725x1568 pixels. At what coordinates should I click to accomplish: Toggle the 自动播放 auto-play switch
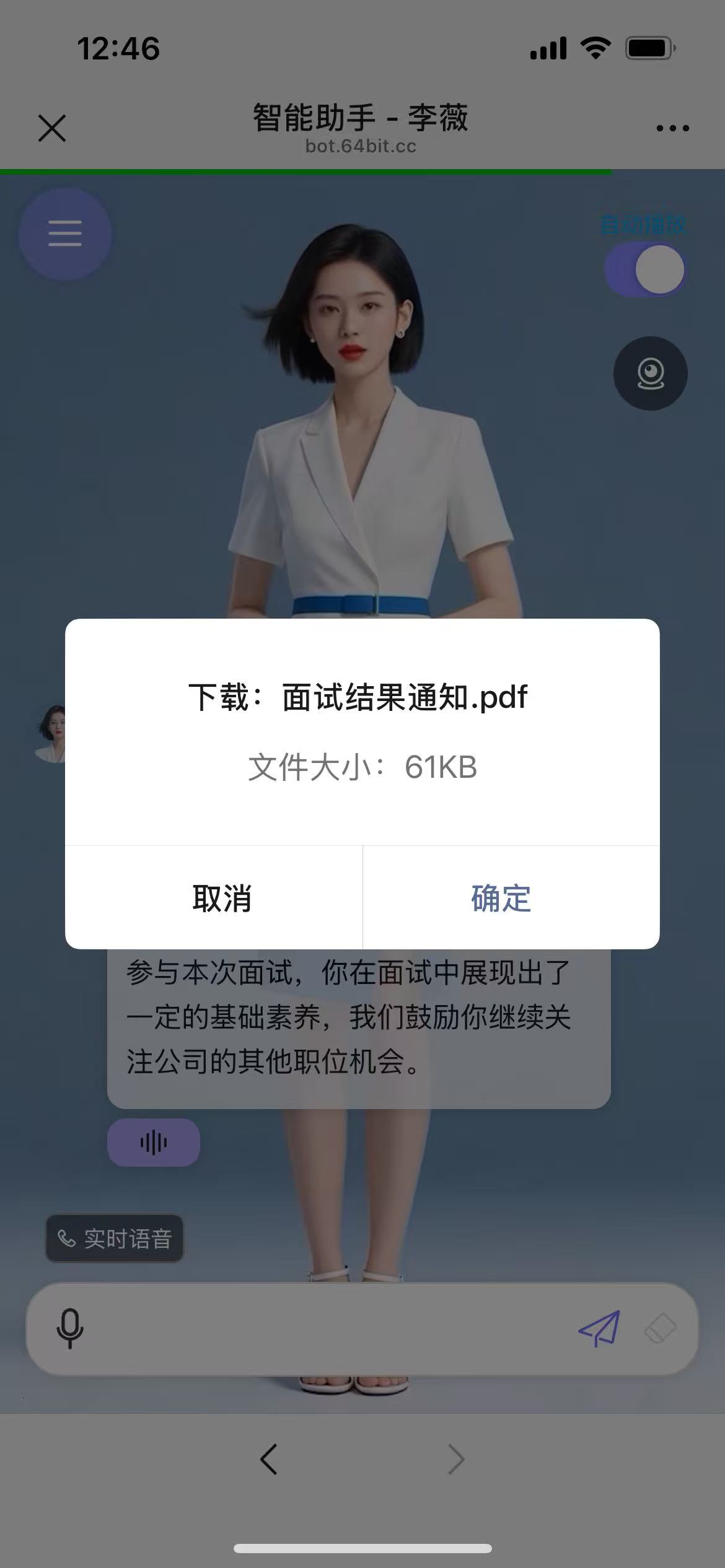pos(644,270)
